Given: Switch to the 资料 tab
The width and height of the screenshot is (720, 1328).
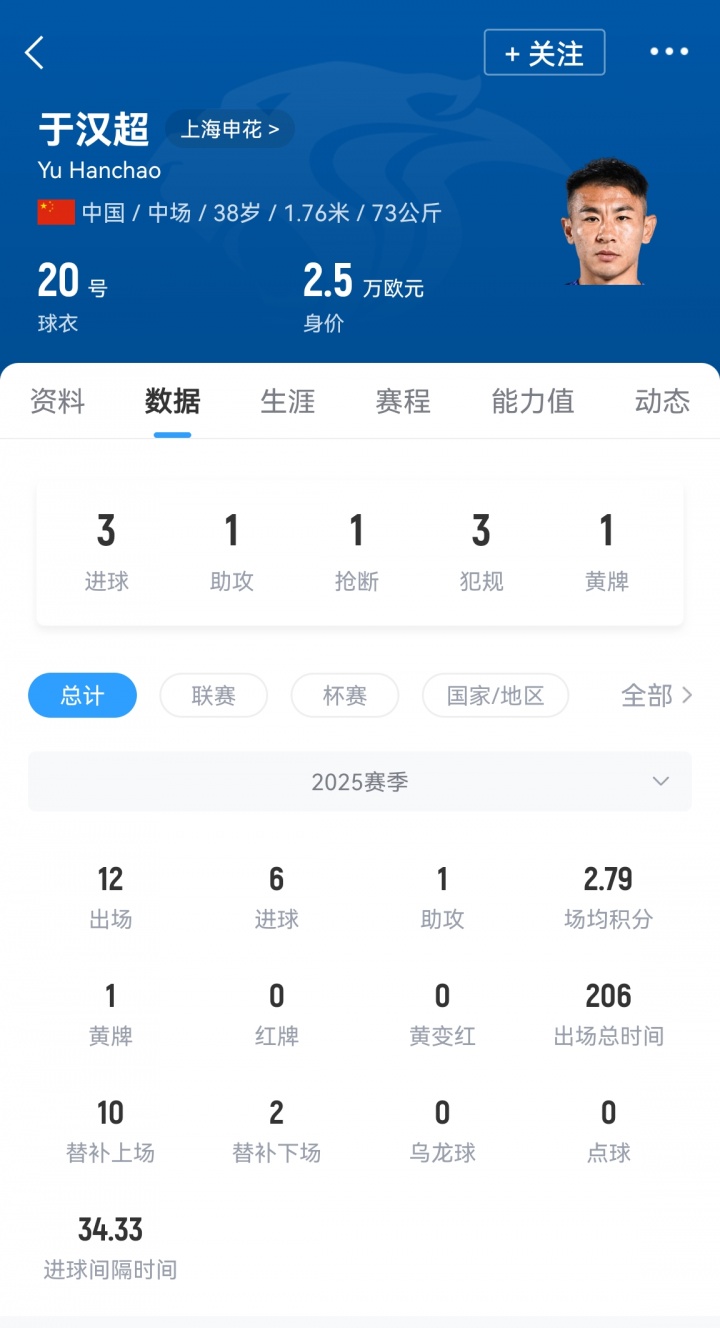Looking at the screenshot, I should 57,402.
